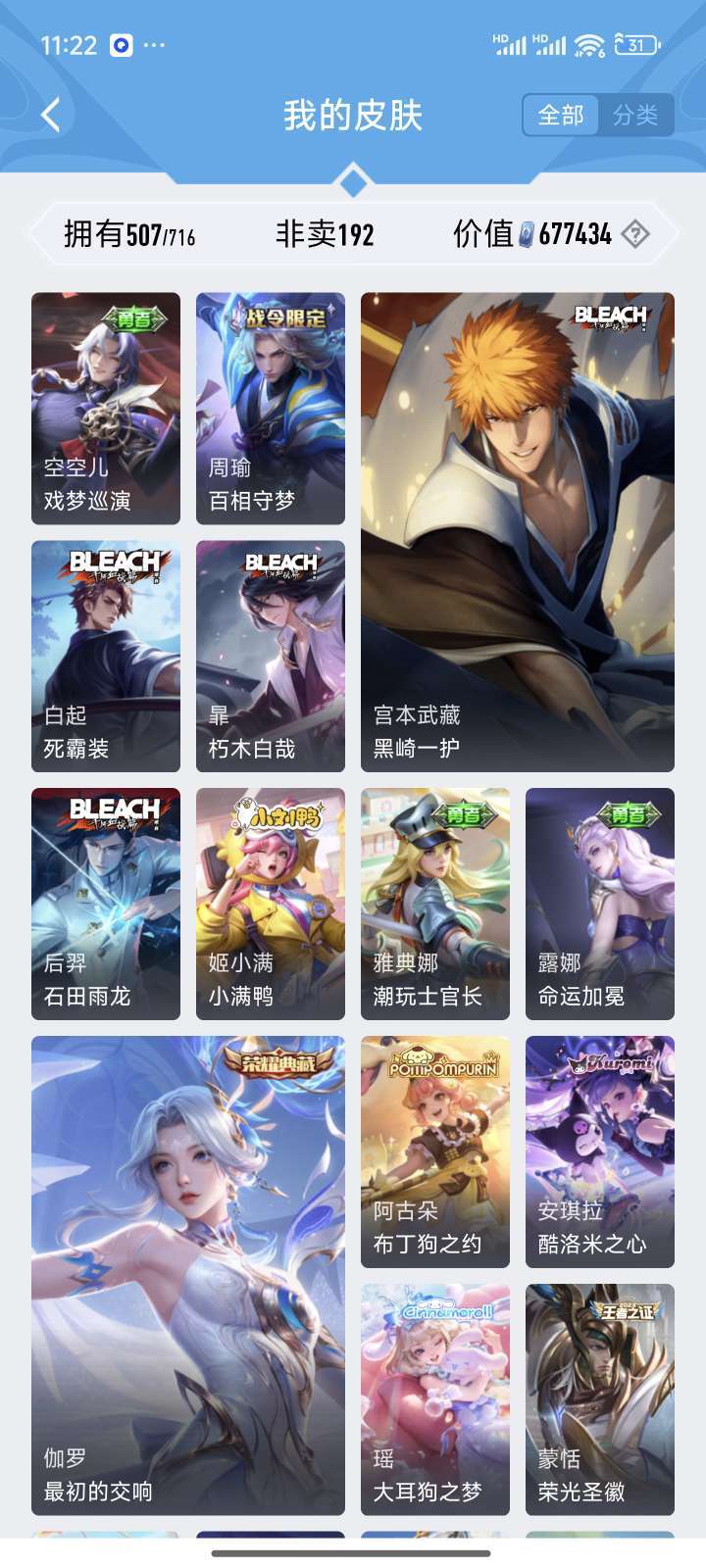Open the 瑶 大耳狗之梦 skin card
Viewport: 706px width, 1568px height.
(435, 1400)
